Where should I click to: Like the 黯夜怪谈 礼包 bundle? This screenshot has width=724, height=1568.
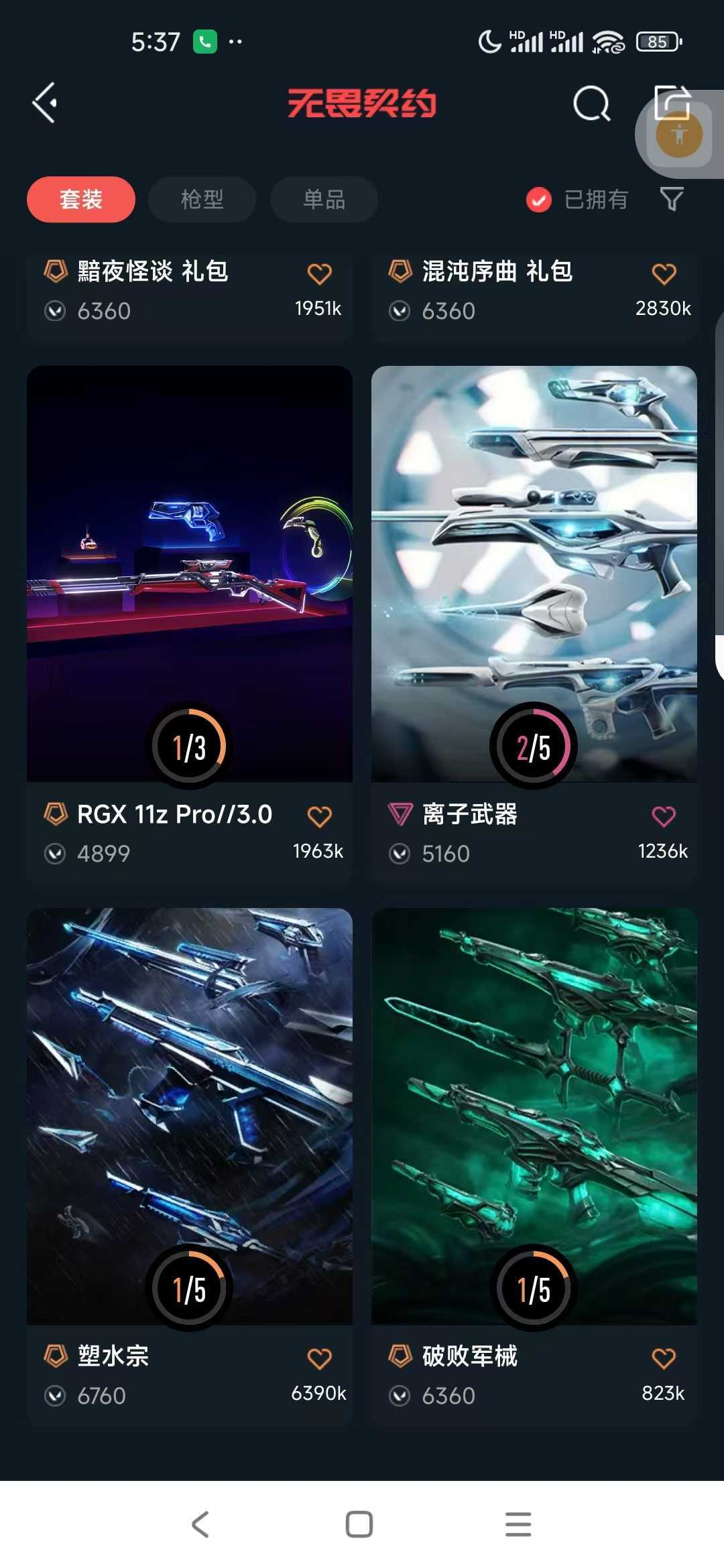pos(320,273)
